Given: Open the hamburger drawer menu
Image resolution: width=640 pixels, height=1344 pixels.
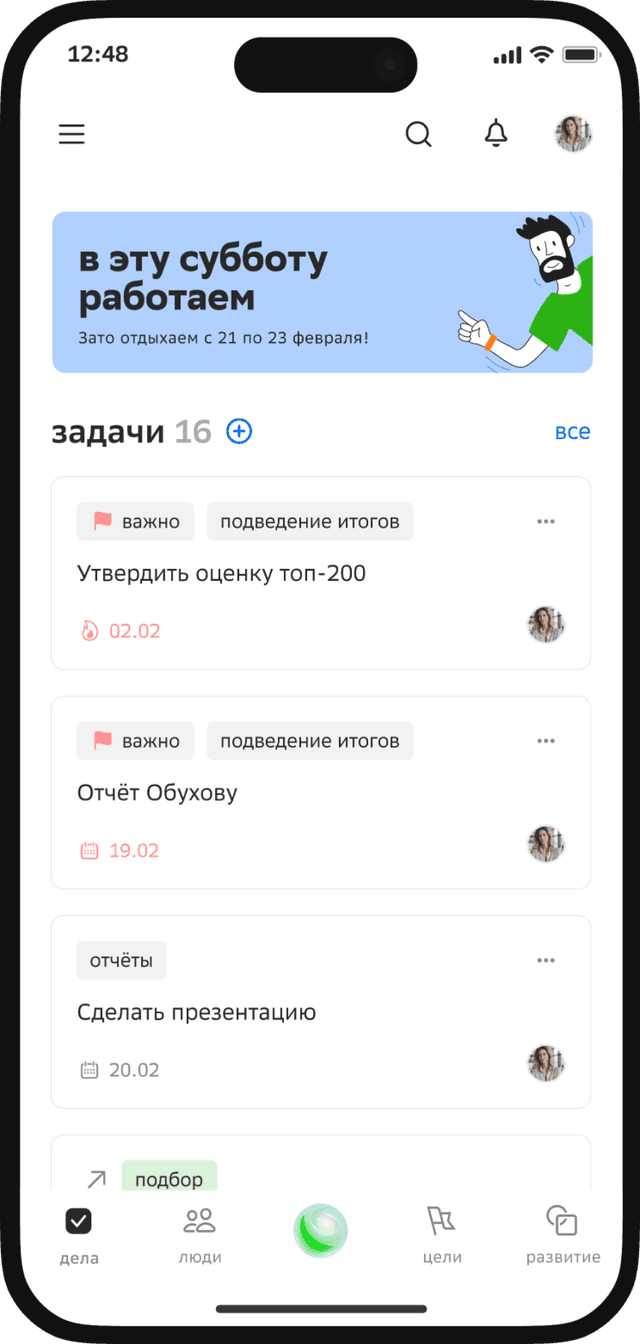Looking at the screenshot, I should (72, 134).
